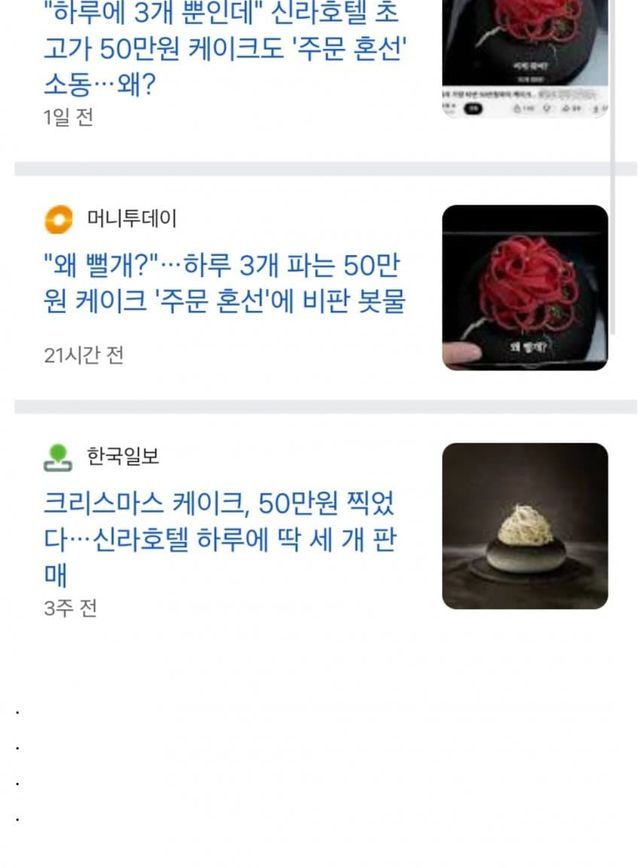The width and height of the screenshot is (640, 868).
Task: Tap the red cake thumbnail beside the 머니투데이 article
Action: click(525, 287)
